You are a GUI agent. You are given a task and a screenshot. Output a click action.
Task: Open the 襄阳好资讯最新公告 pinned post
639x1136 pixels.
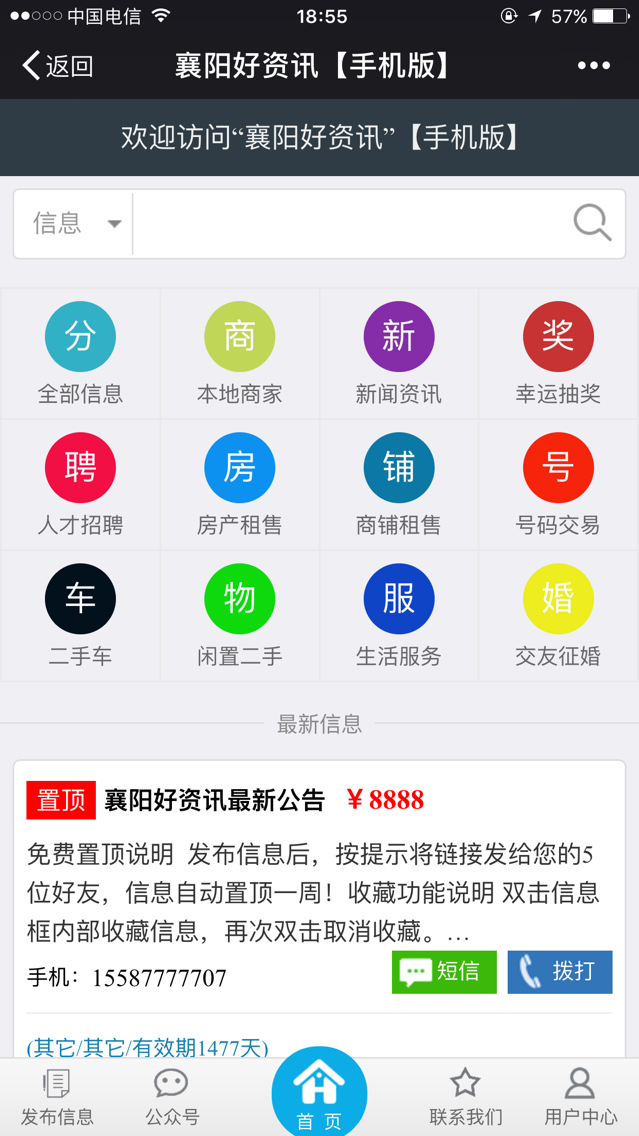point(215,800)
